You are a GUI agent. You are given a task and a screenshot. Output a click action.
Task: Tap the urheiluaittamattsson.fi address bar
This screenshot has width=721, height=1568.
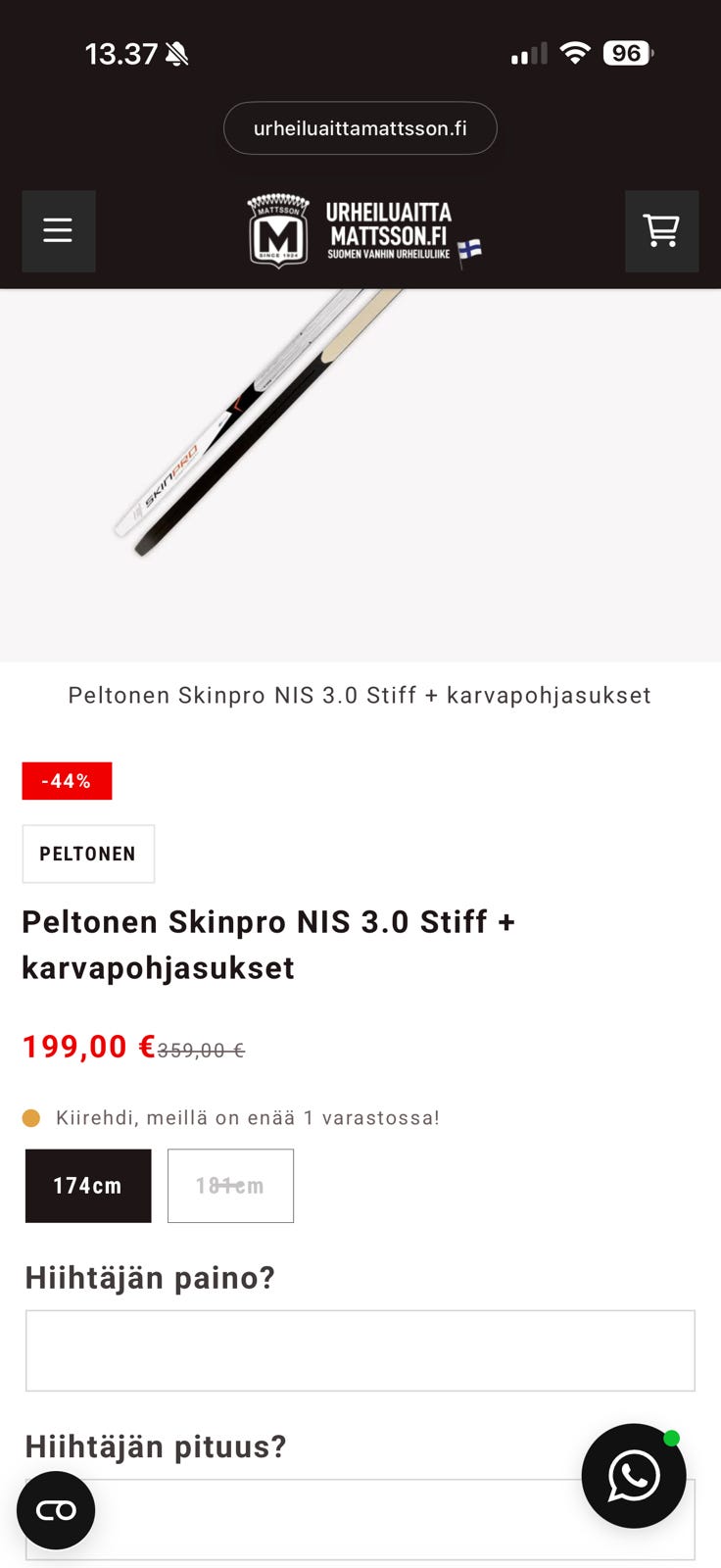360,128
